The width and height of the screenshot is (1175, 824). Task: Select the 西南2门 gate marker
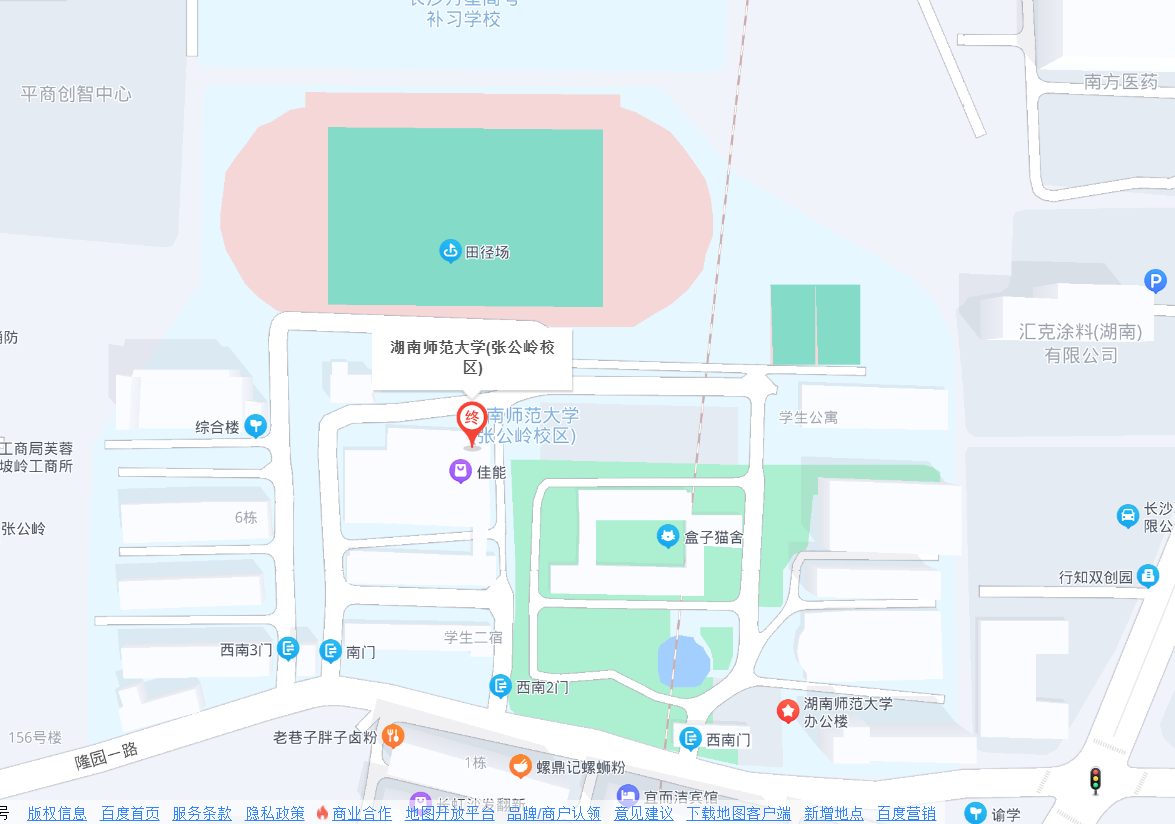(x=500, y=686)
